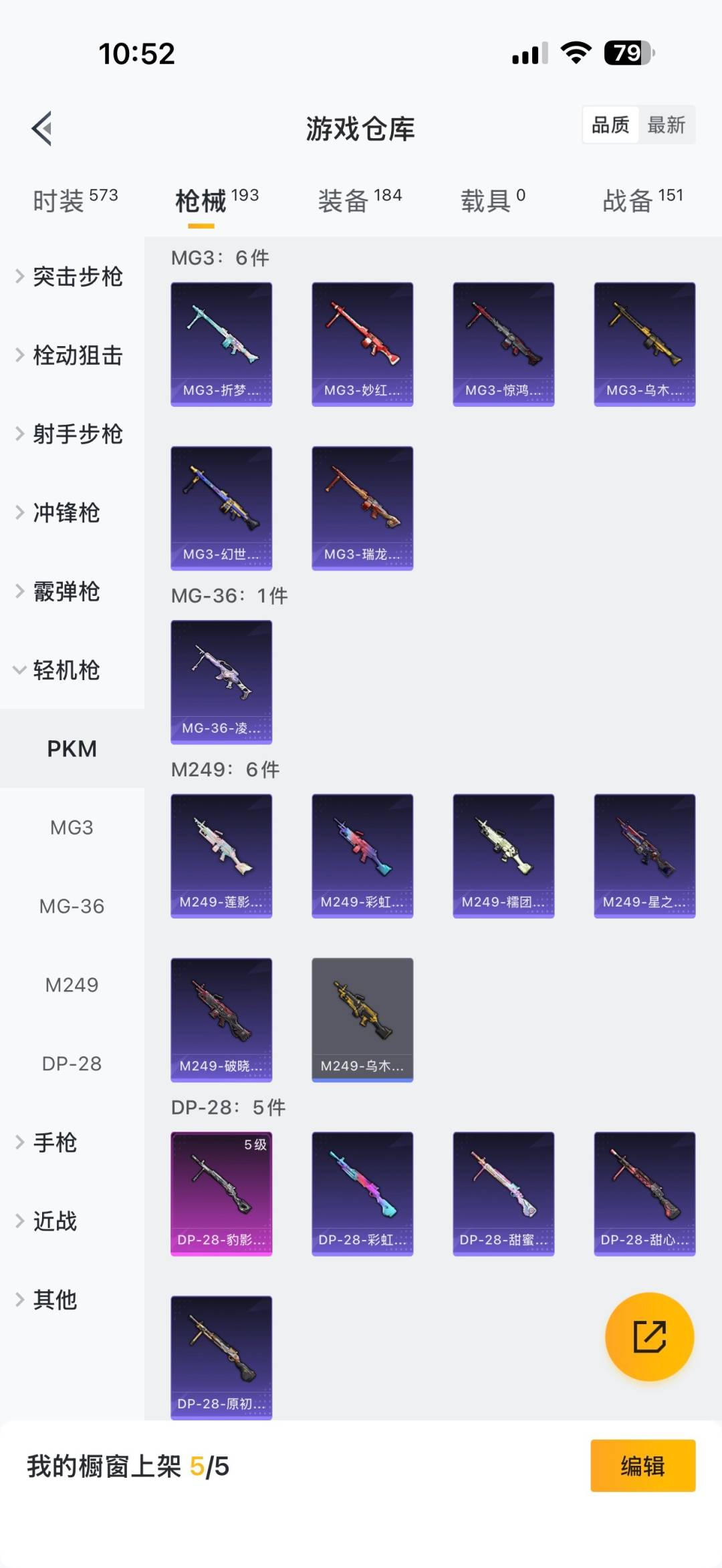Open the MG3-折梦 skin card
Image resolution: width=722 pixels, height=1568 pixels.
(221, 344)
